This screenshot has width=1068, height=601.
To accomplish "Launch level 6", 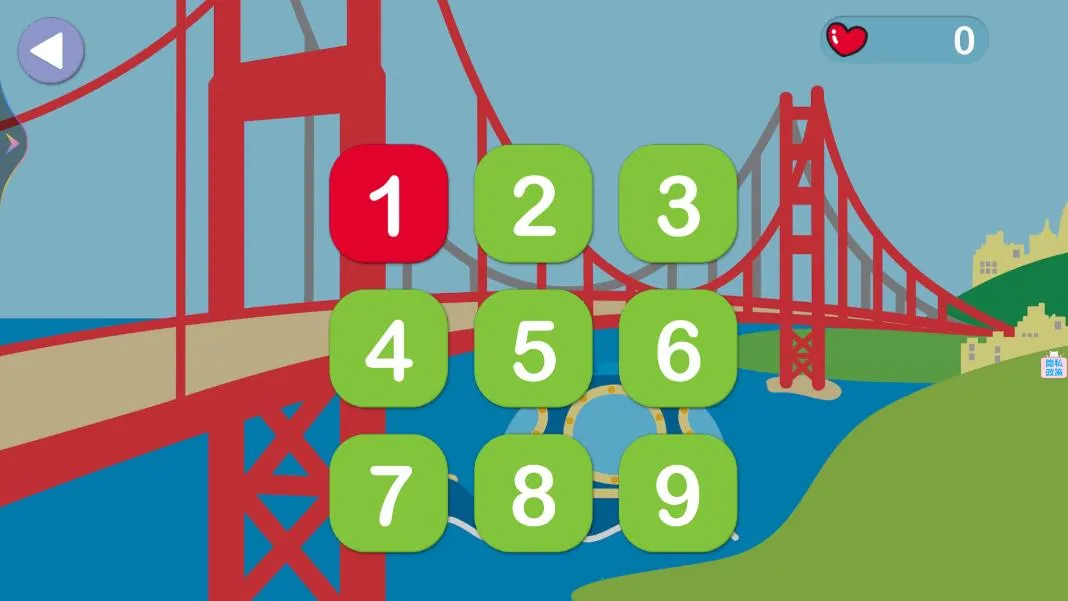I will tap(678, 349).
